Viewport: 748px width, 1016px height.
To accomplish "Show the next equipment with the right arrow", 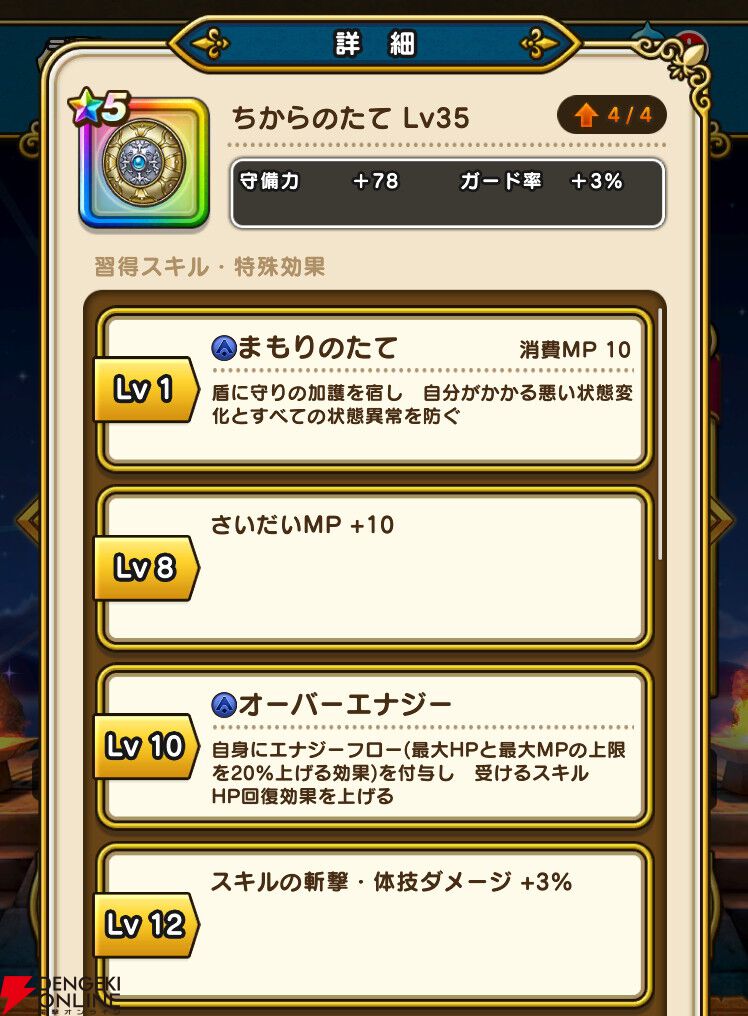I will click(x=721, y=520).
